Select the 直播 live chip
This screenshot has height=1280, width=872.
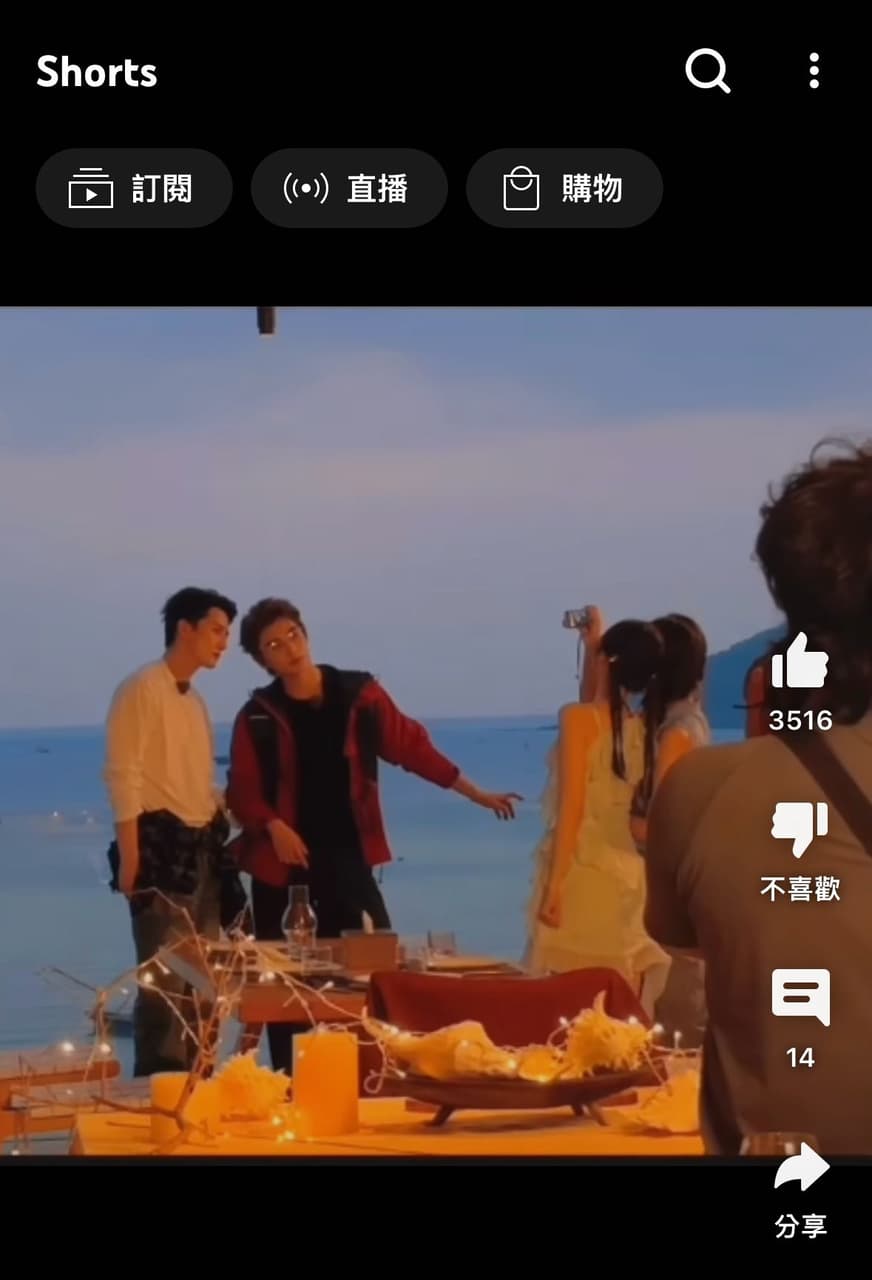[x=349, y=188]
